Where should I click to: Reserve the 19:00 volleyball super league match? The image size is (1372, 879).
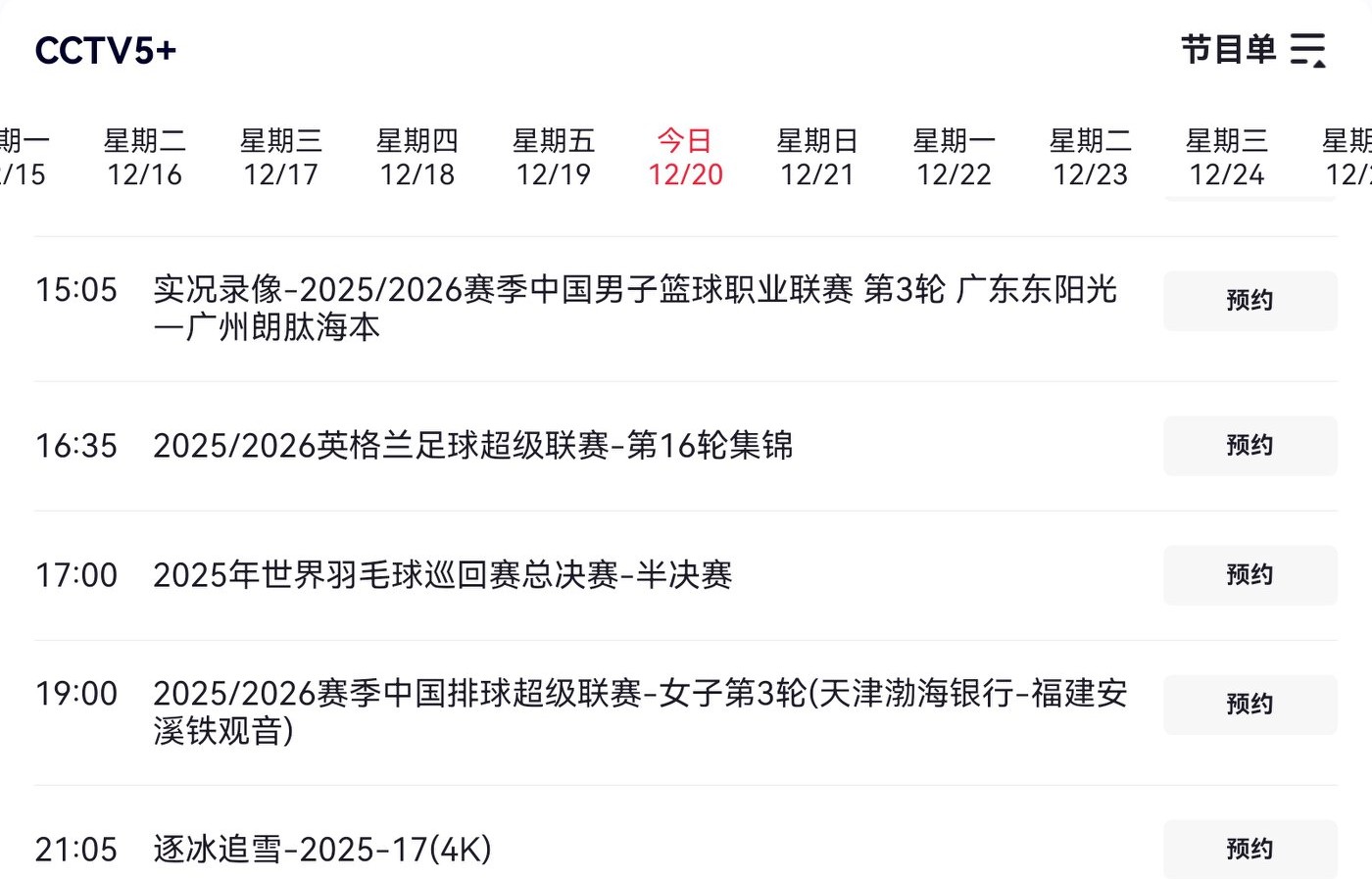tap(1249, 705)
